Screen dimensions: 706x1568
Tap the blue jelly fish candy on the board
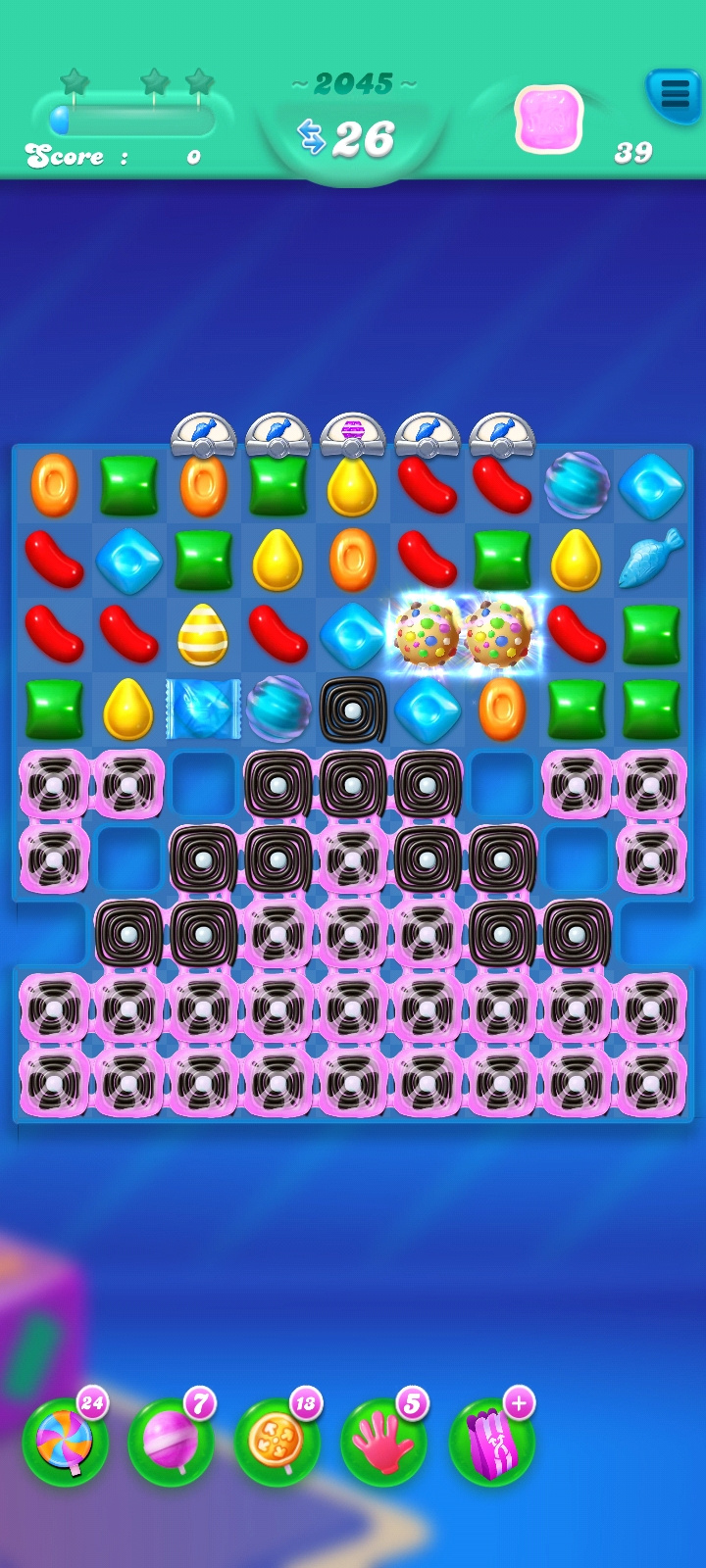[x=650, y=558]
